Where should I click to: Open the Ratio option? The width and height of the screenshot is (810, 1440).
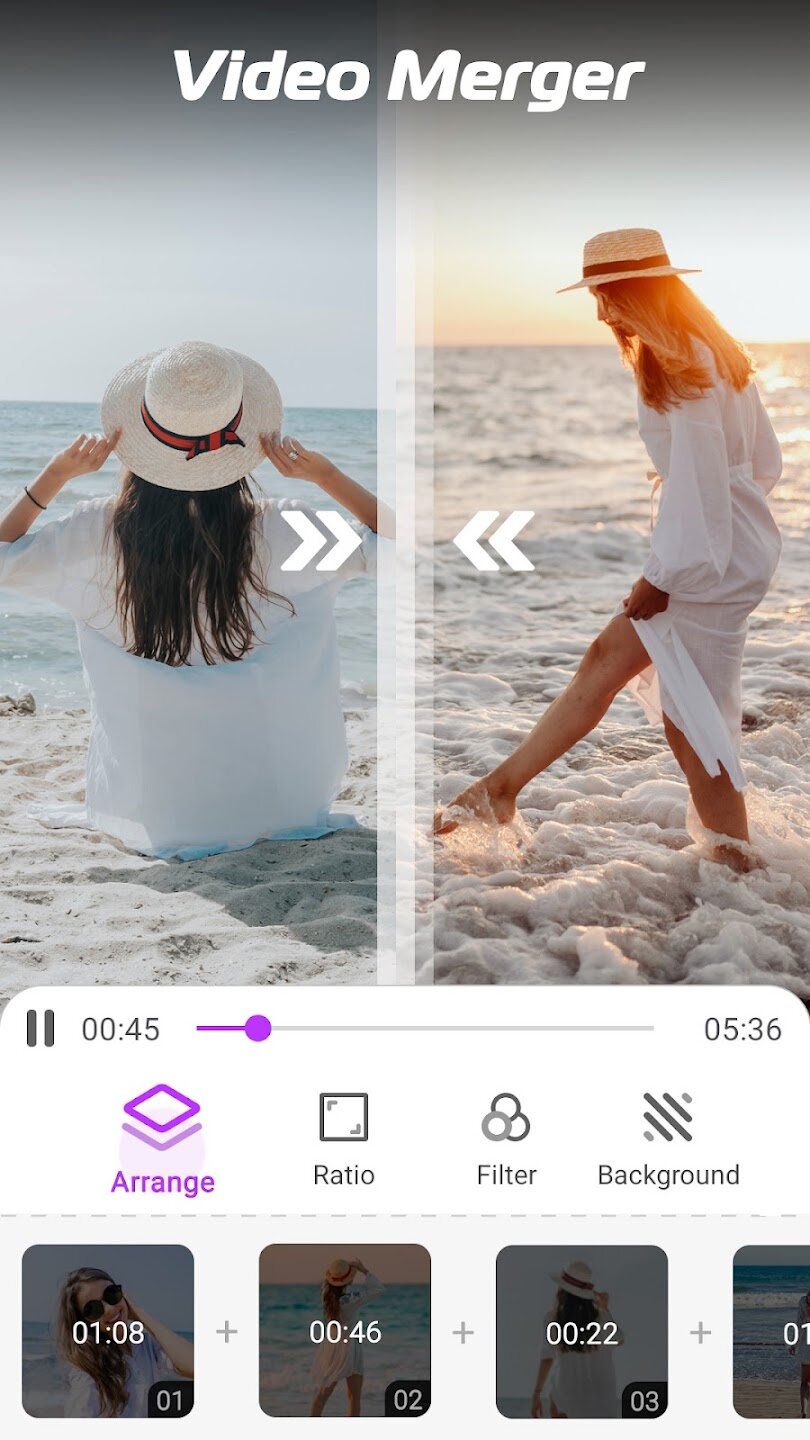click(343, 1139)
